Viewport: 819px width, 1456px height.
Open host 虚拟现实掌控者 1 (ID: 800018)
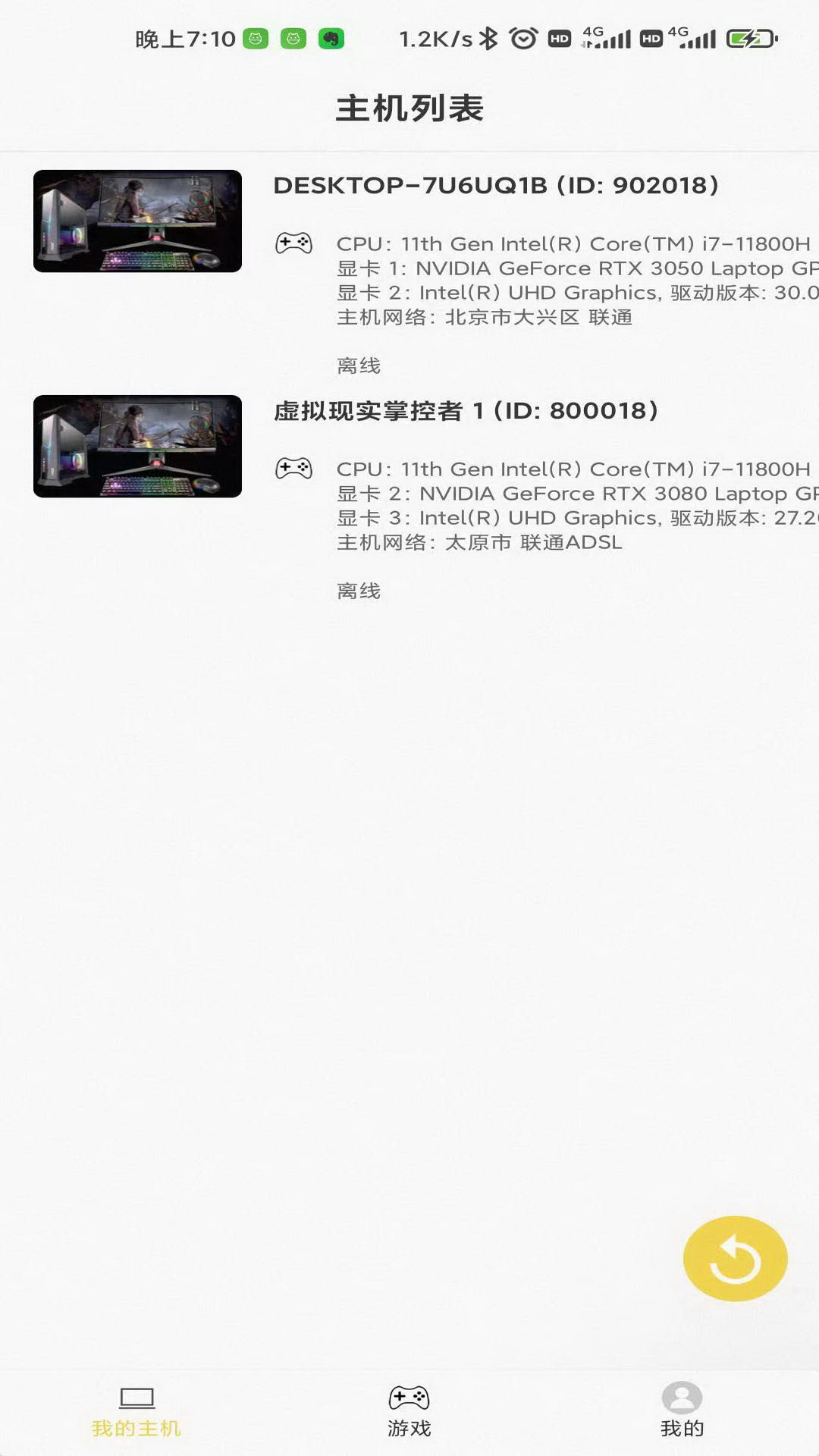click(x=465, y=411)
